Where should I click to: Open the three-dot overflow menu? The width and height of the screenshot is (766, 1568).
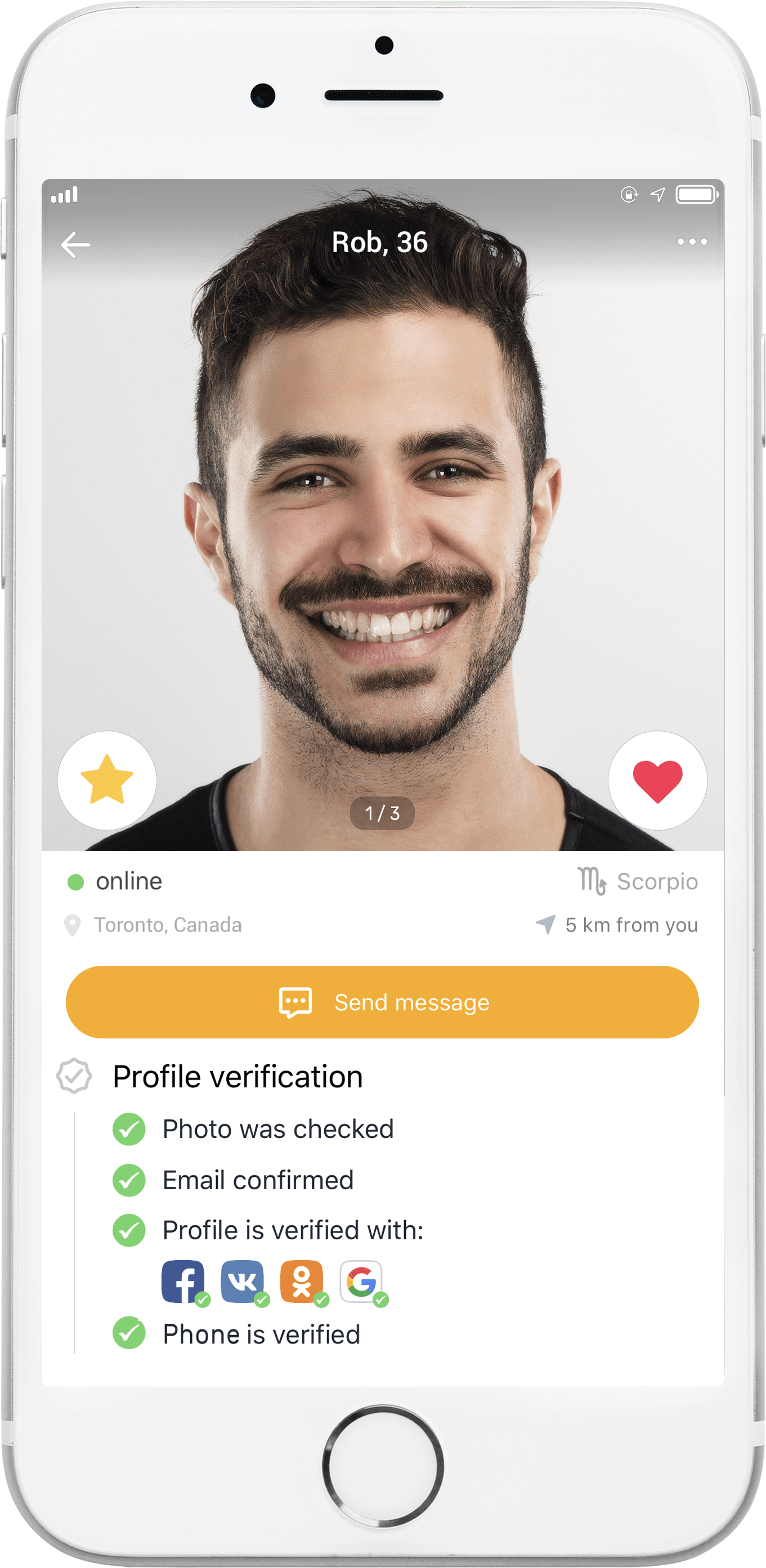pos(692,241)
